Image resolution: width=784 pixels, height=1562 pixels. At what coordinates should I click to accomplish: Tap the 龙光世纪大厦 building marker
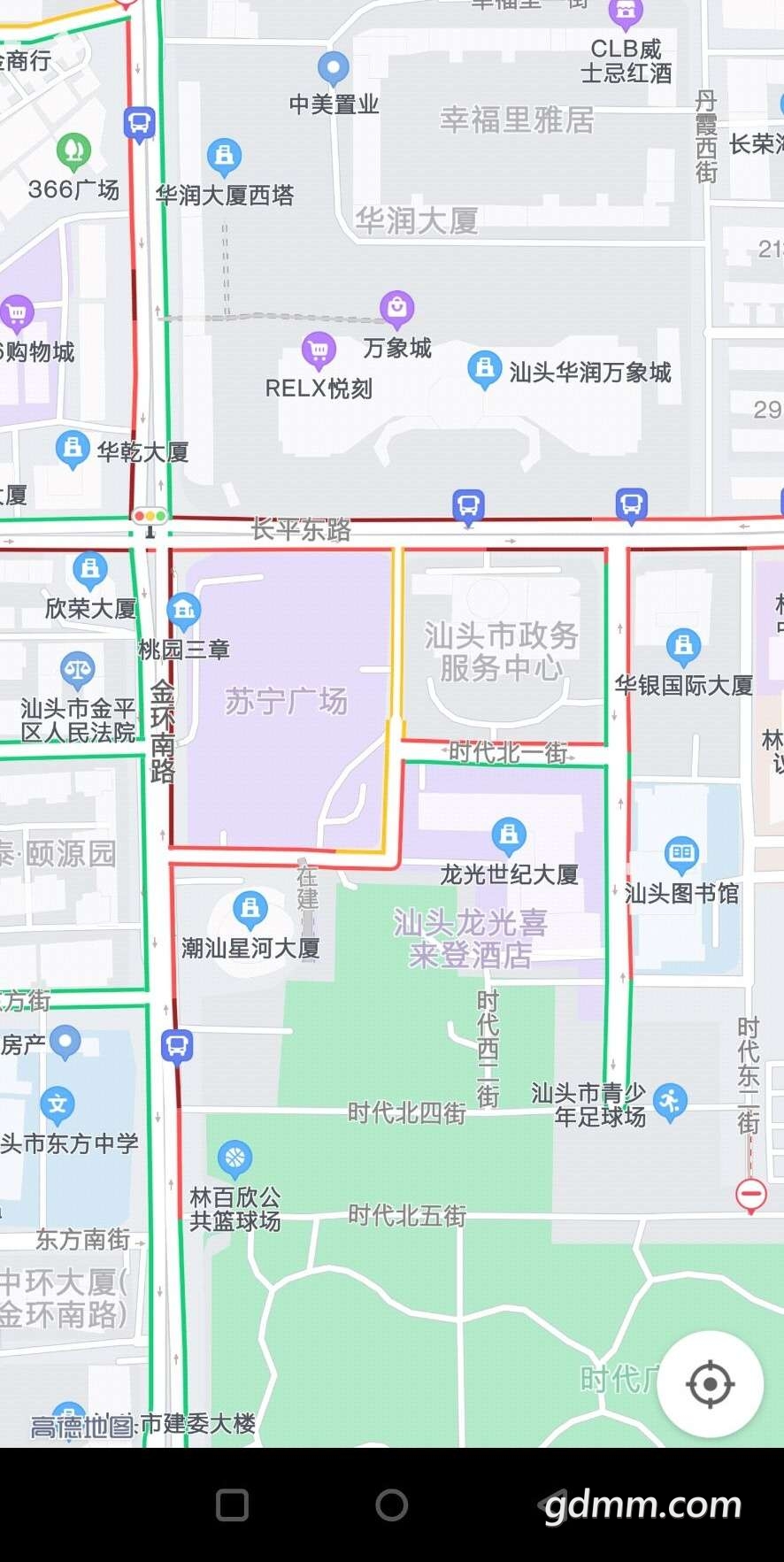[x=509, y=835]
